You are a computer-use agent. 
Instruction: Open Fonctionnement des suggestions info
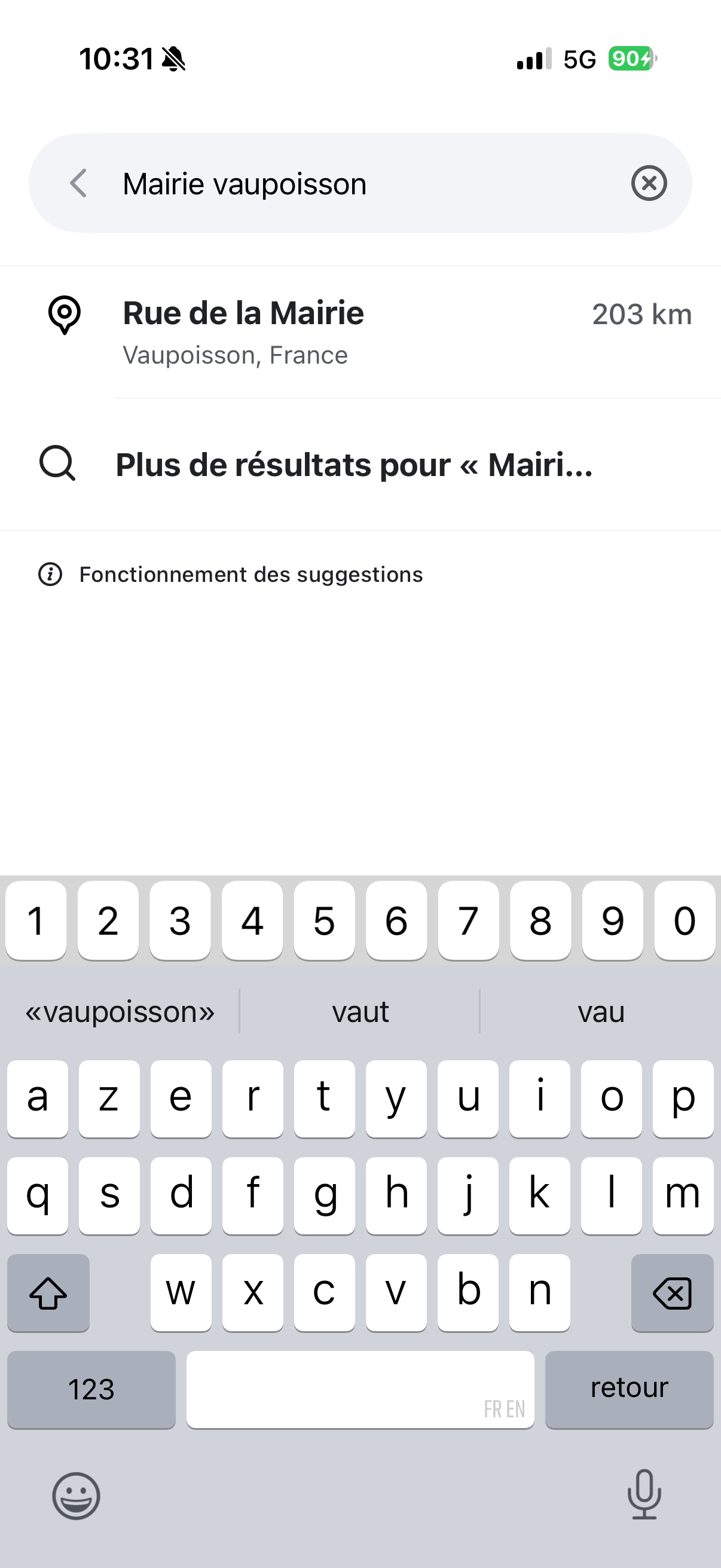pyautogui.click(x=250, y=575)
